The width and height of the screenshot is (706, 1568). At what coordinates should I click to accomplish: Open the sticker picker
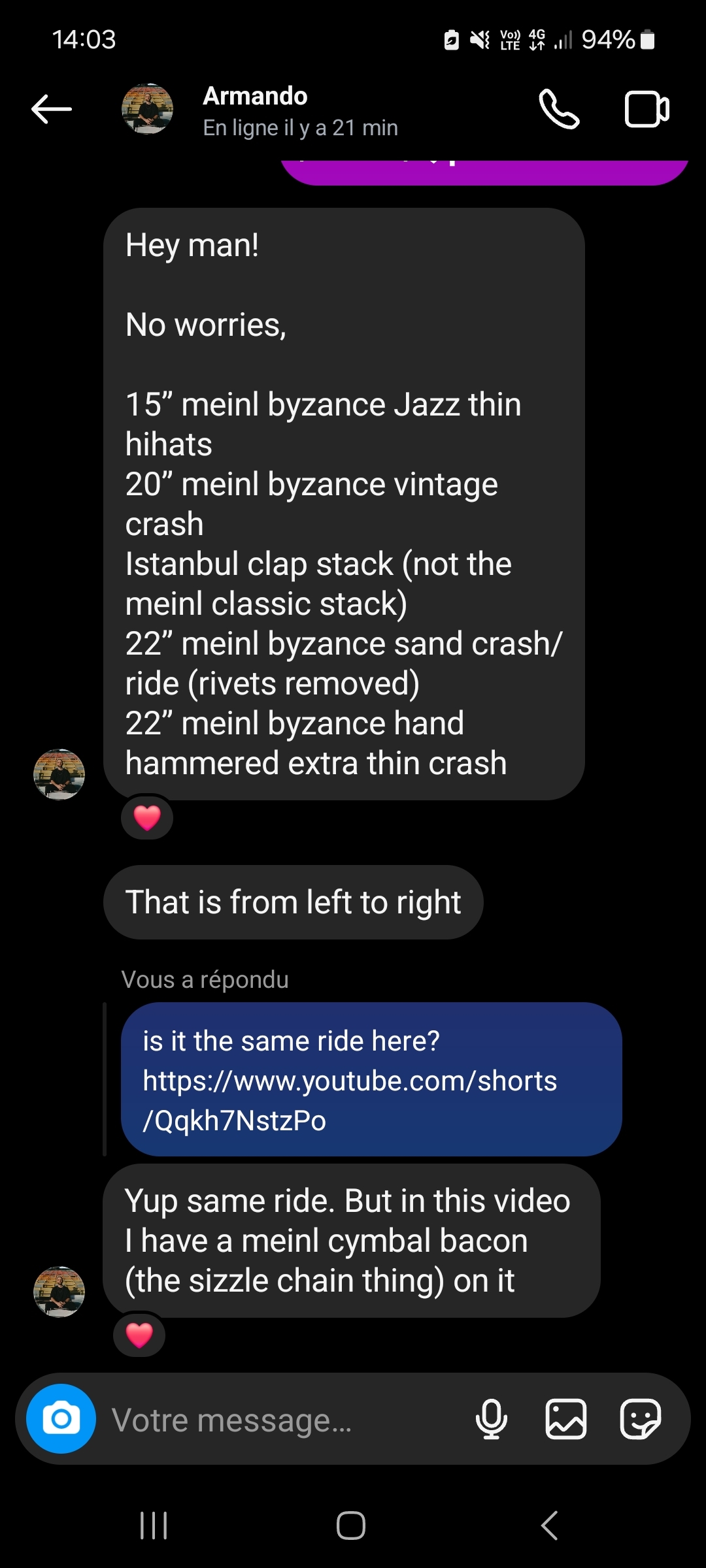coord(640,1419)
